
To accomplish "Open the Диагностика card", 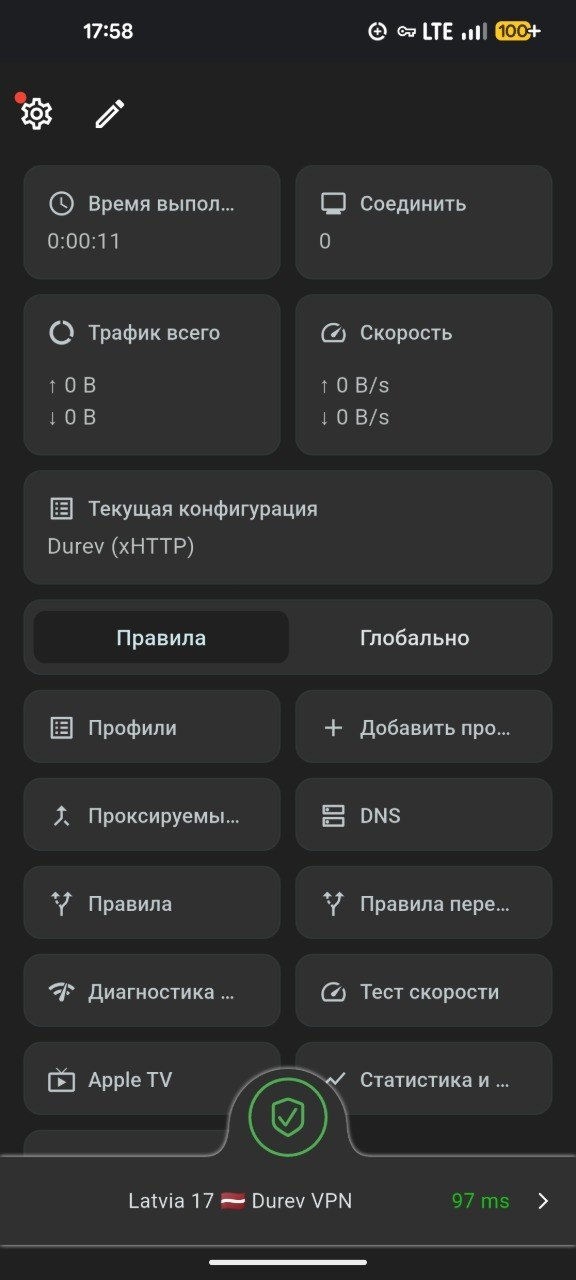I will click(152, 992).
